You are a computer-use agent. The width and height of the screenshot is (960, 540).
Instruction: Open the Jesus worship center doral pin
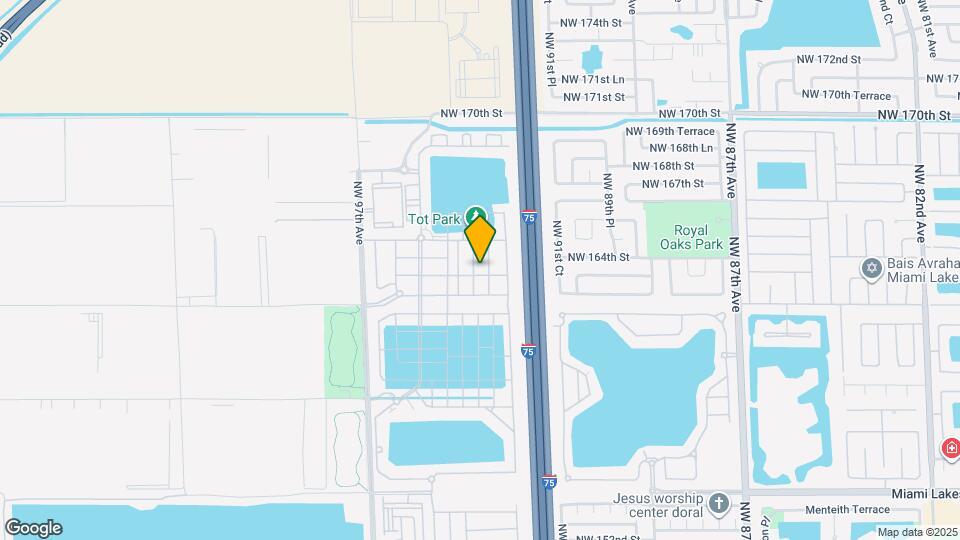pyautogui.click(x=719, y=501)
